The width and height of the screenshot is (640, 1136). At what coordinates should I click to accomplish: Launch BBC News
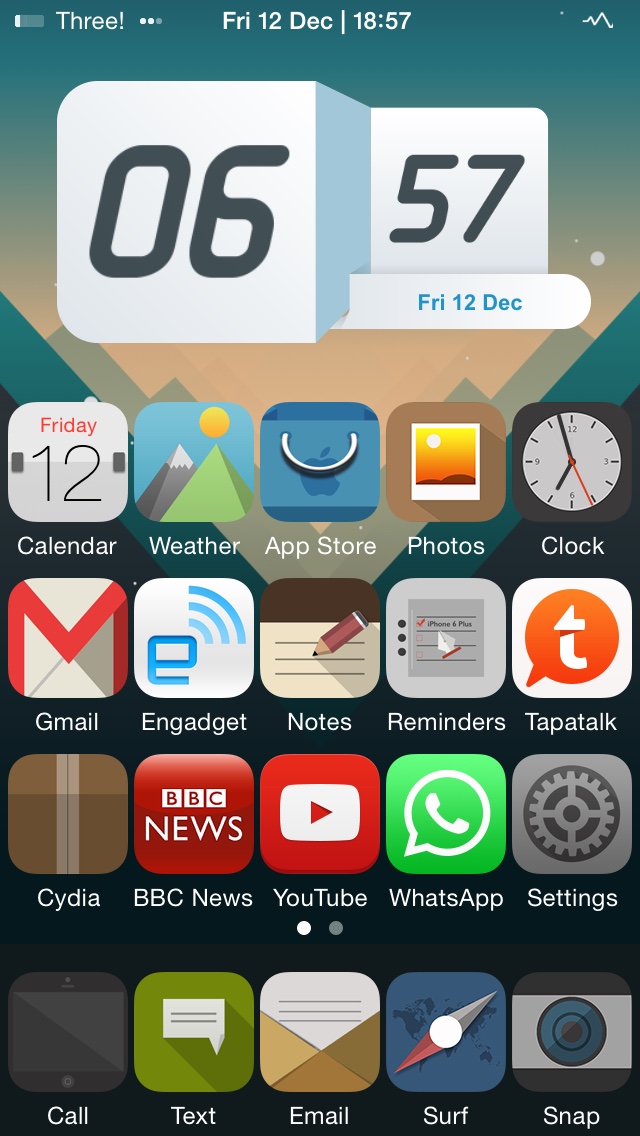(194, 814)
